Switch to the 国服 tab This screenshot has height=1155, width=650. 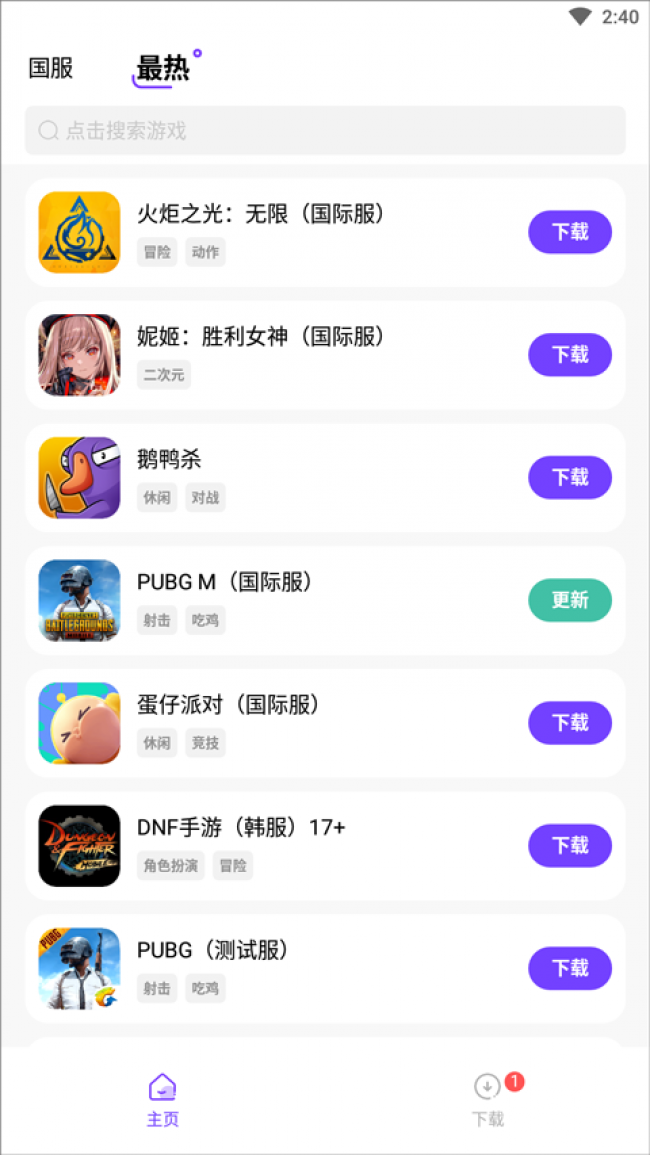pyautogui.click(x=51, y=68)
